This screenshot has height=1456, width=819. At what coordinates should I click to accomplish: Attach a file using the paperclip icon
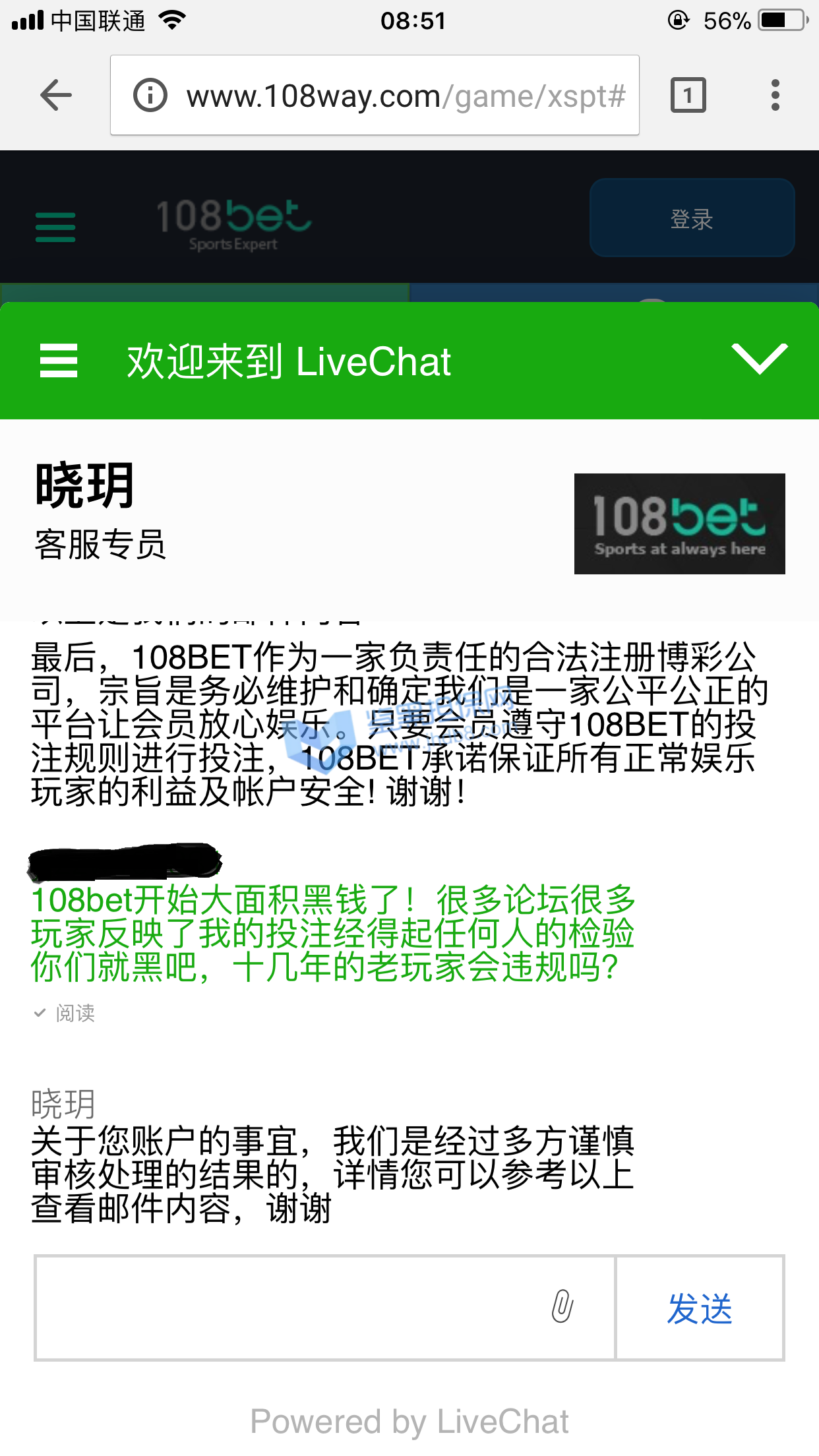tap(562, 1306)
